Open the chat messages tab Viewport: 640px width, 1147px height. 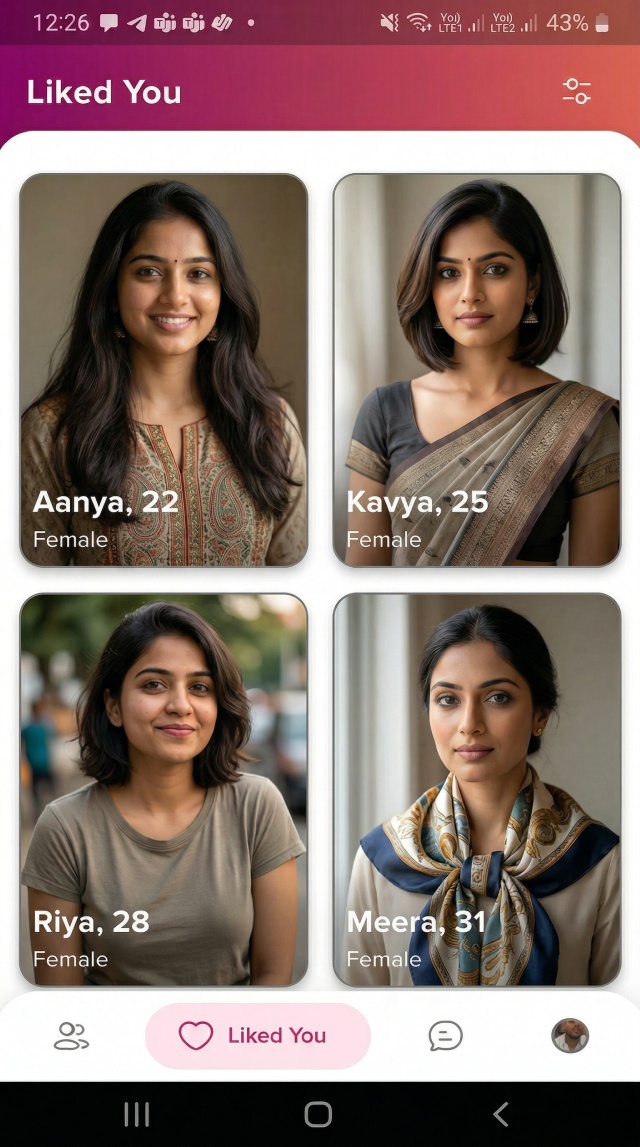tap(445, 1036)
